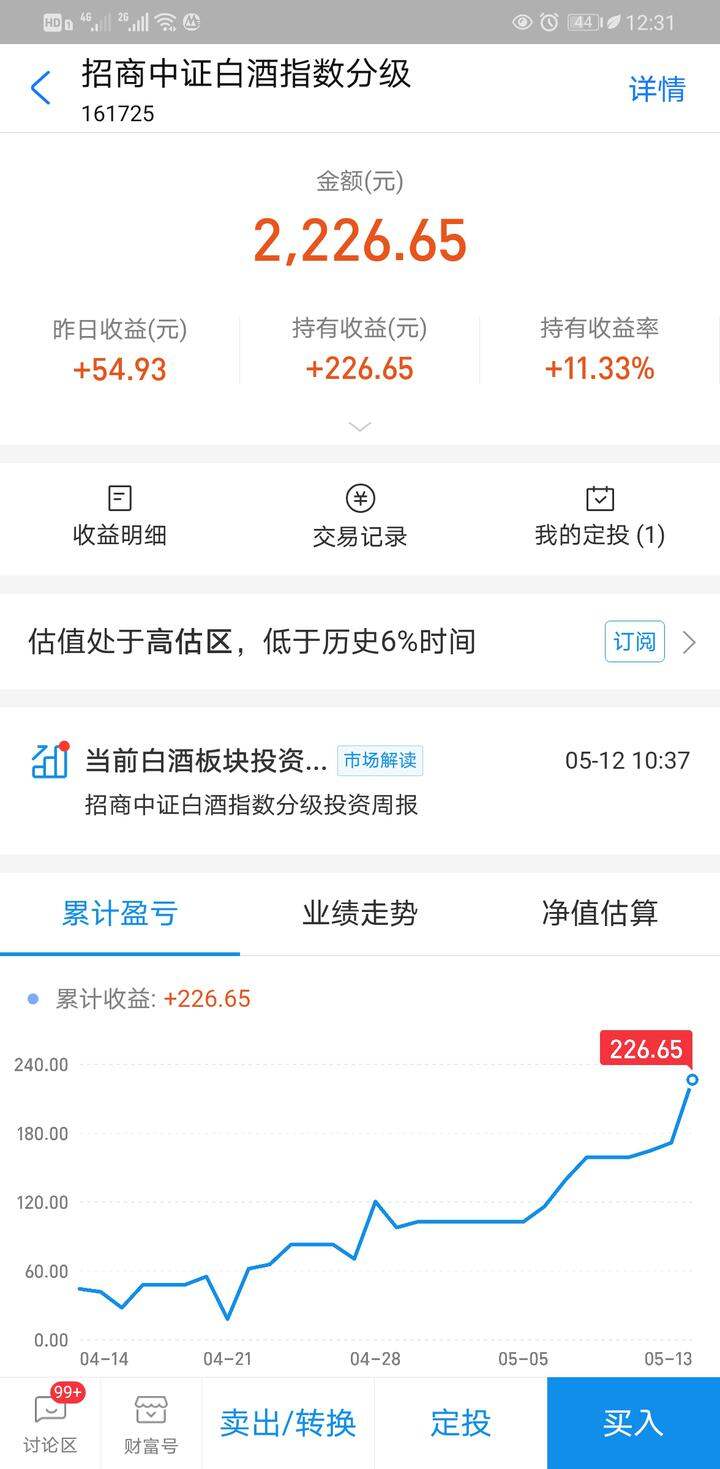View 交易记录 transaction history

(x=360, y=516)
